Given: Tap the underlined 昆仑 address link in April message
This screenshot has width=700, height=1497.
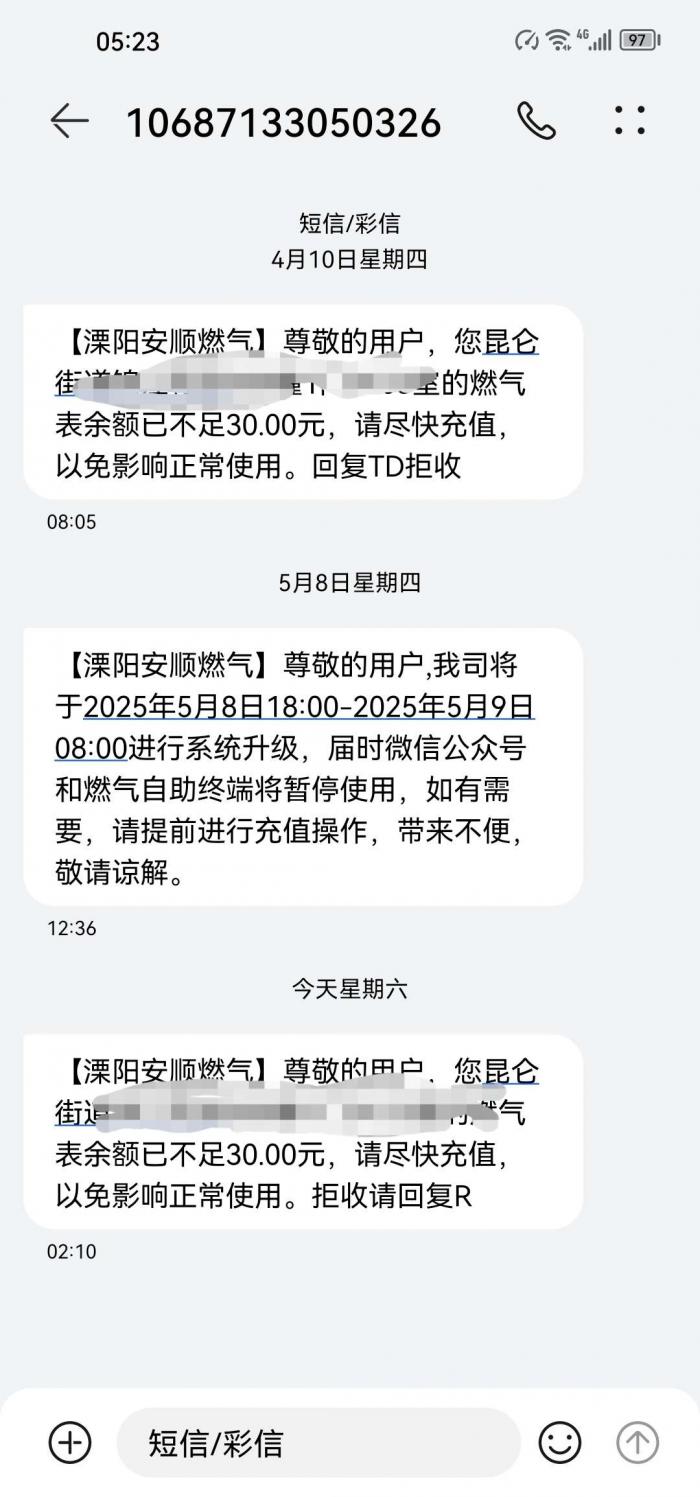Looking at the screenshot, I should click(511, 343).
